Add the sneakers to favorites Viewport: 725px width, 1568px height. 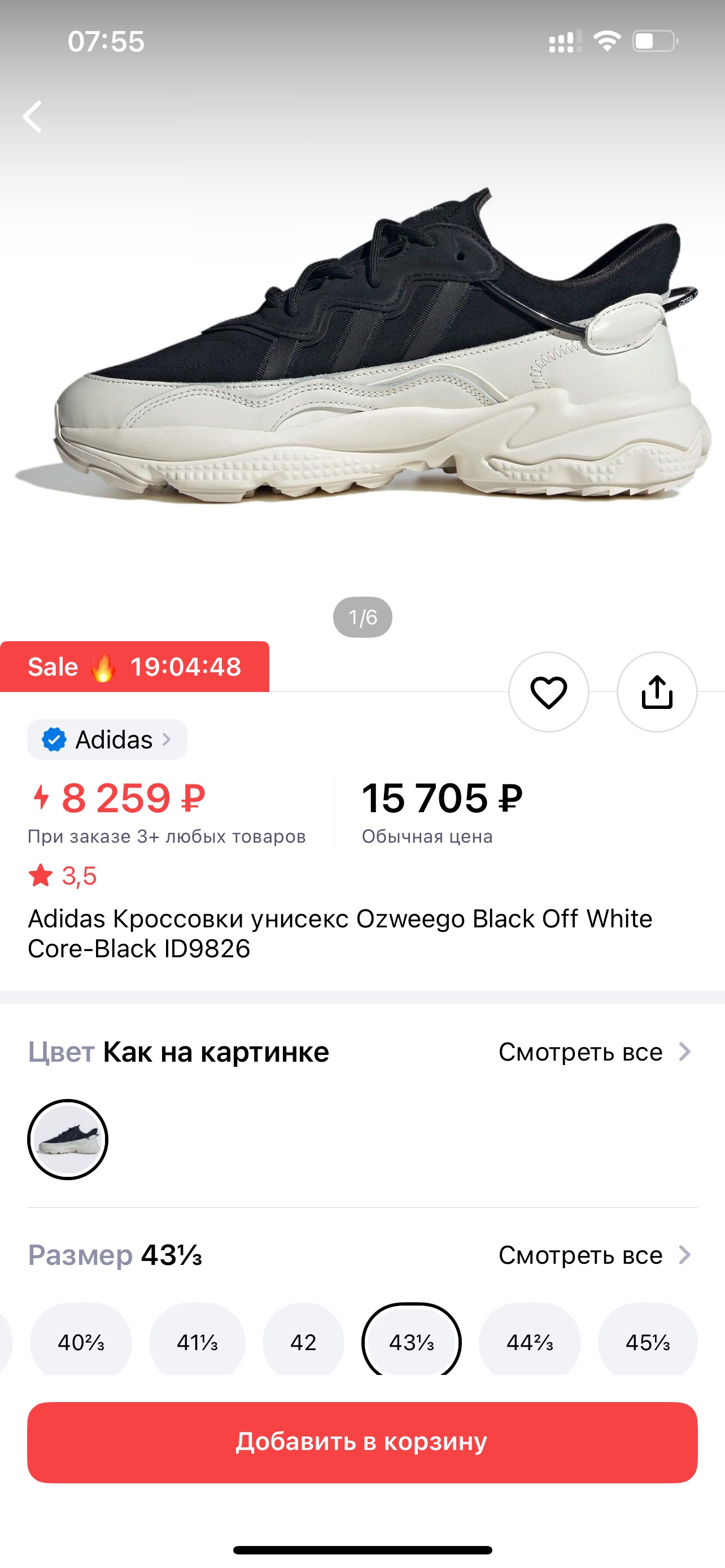click(x=548, y=692)
